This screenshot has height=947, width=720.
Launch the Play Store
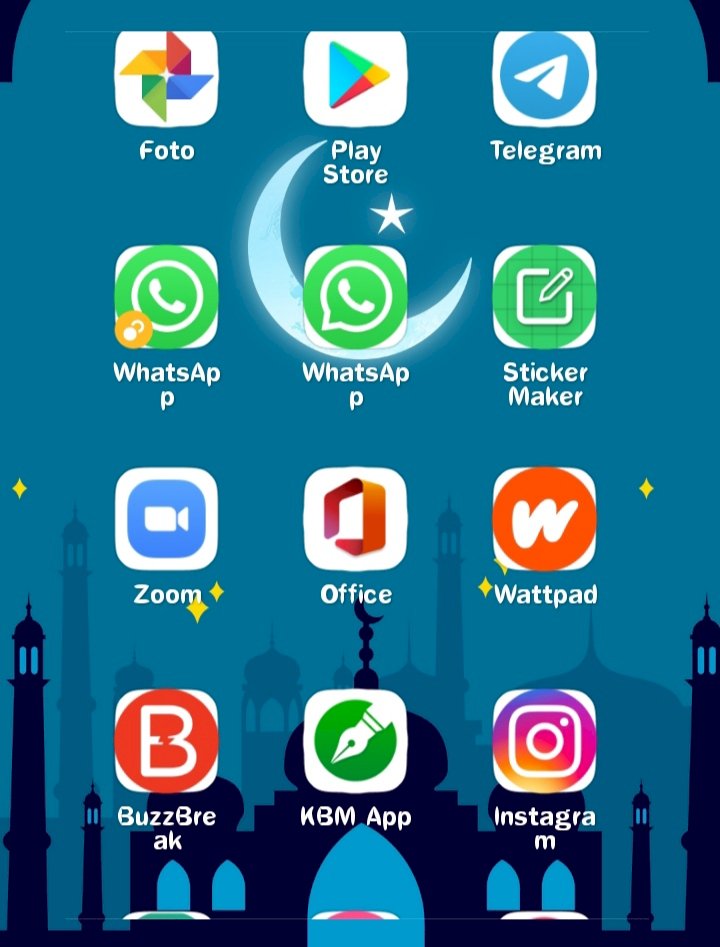(355, 78)
